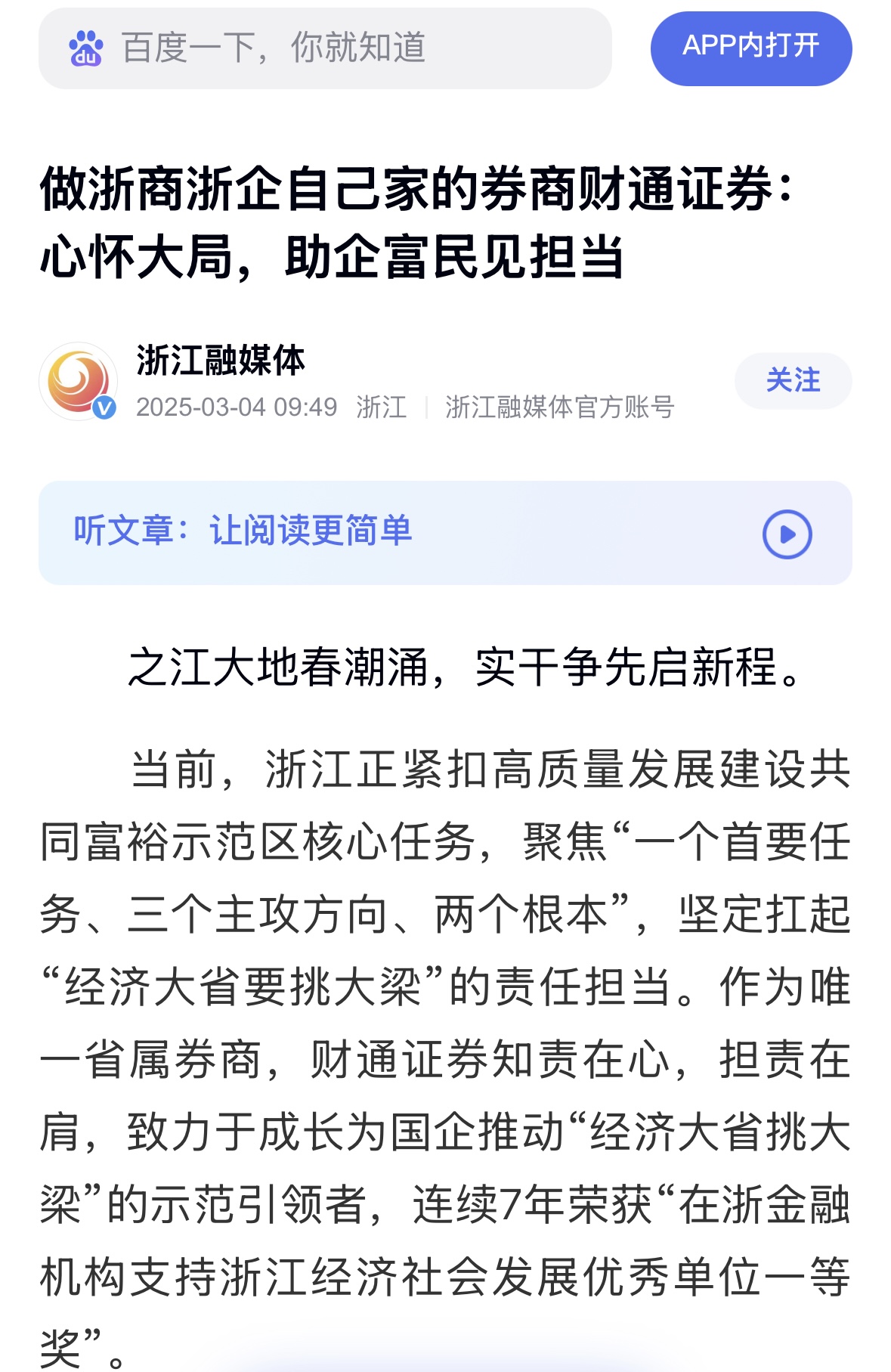Viewport: 891px width, 1372px height.
Task: Follow 浙江融媒体 with 关注 button
Action: point(793,380)
